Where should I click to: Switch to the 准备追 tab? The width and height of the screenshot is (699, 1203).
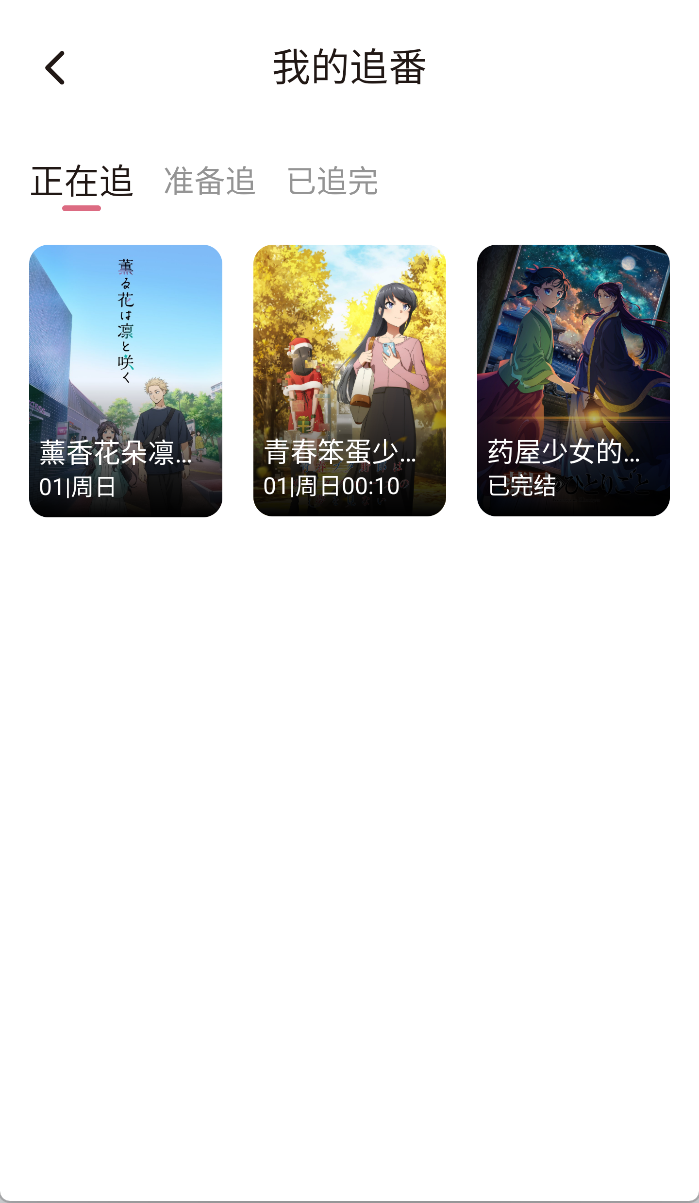tap(209, 182)
